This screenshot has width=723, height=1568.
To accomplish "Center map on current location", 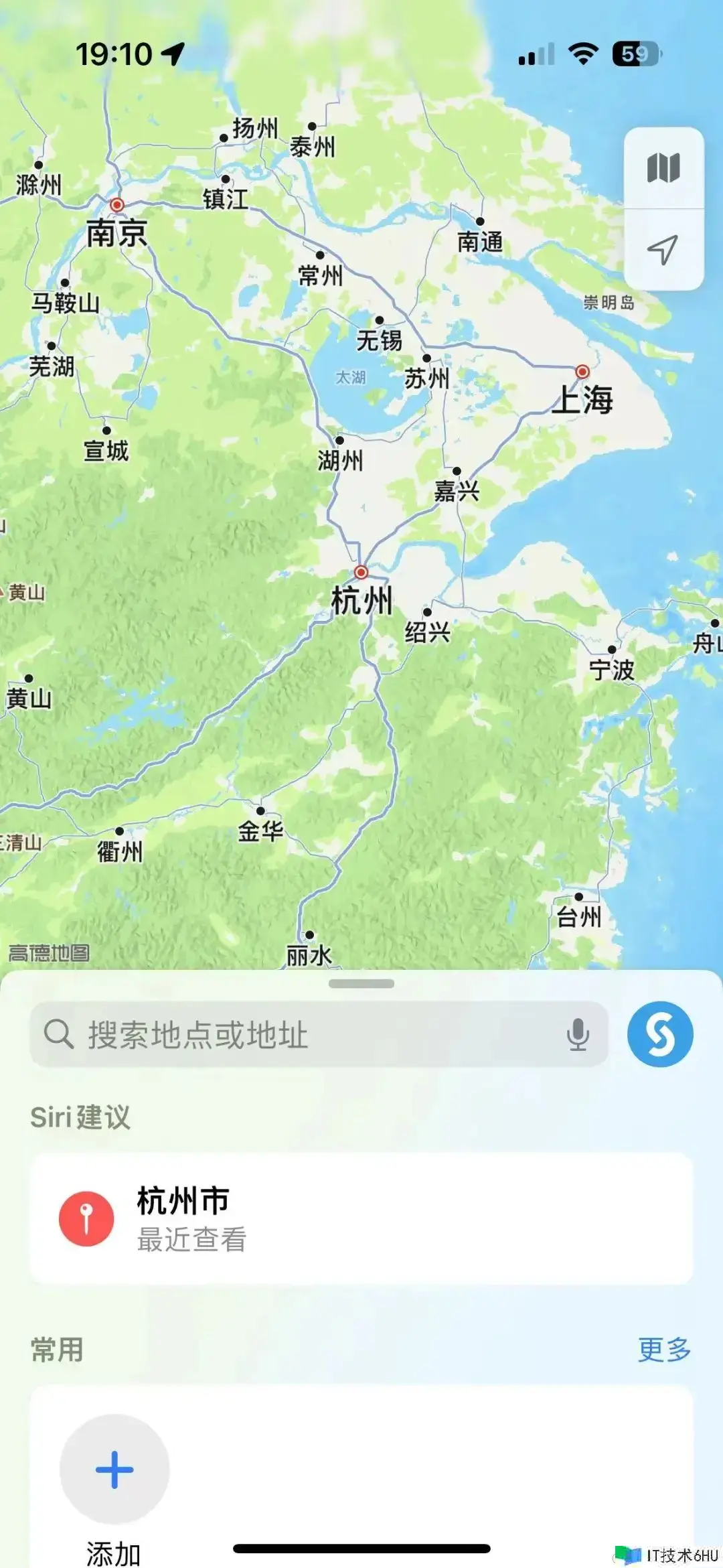I will pos(663,250).
